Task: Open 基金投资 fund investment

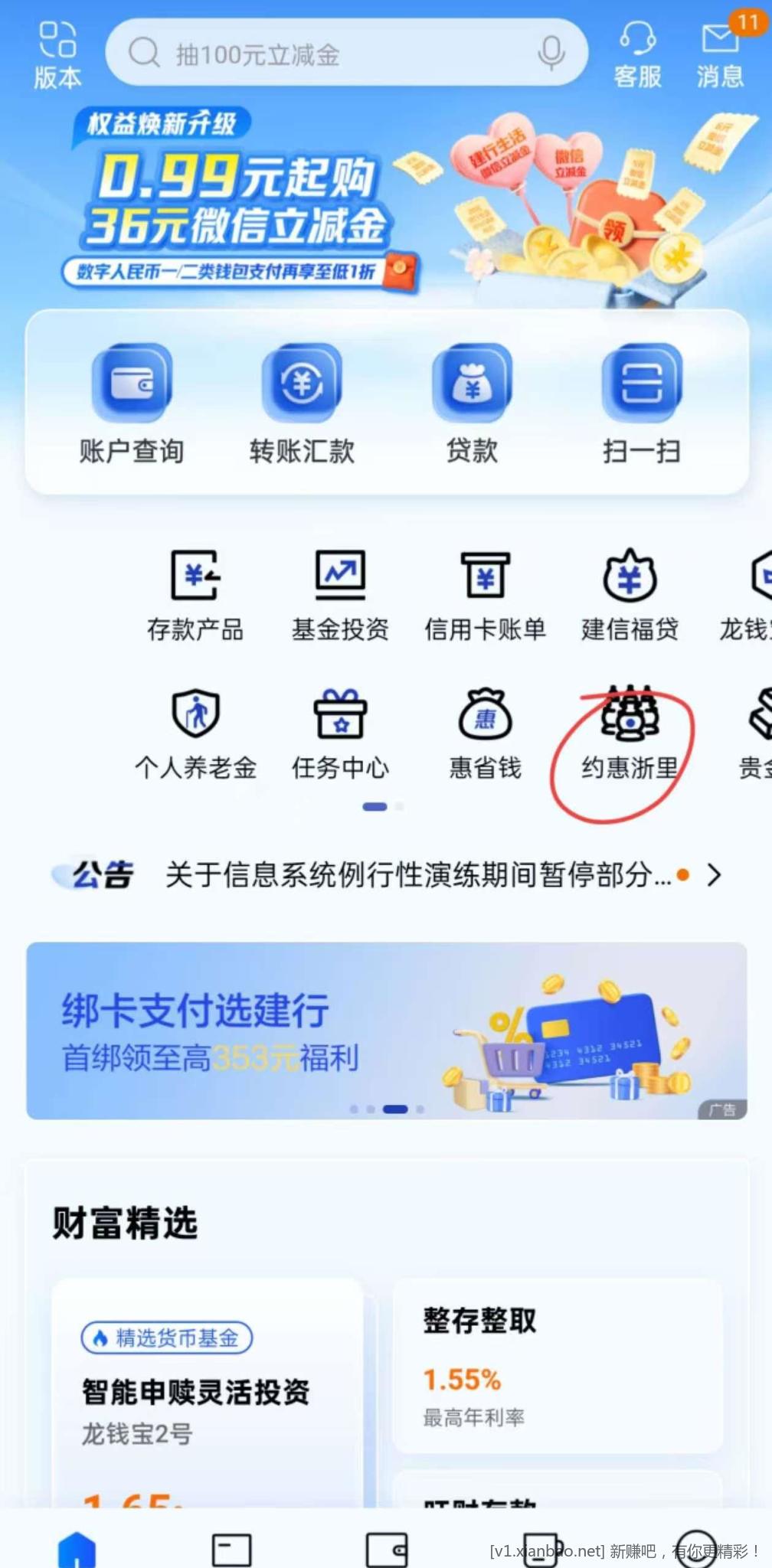Action: (x=340, y=595)
